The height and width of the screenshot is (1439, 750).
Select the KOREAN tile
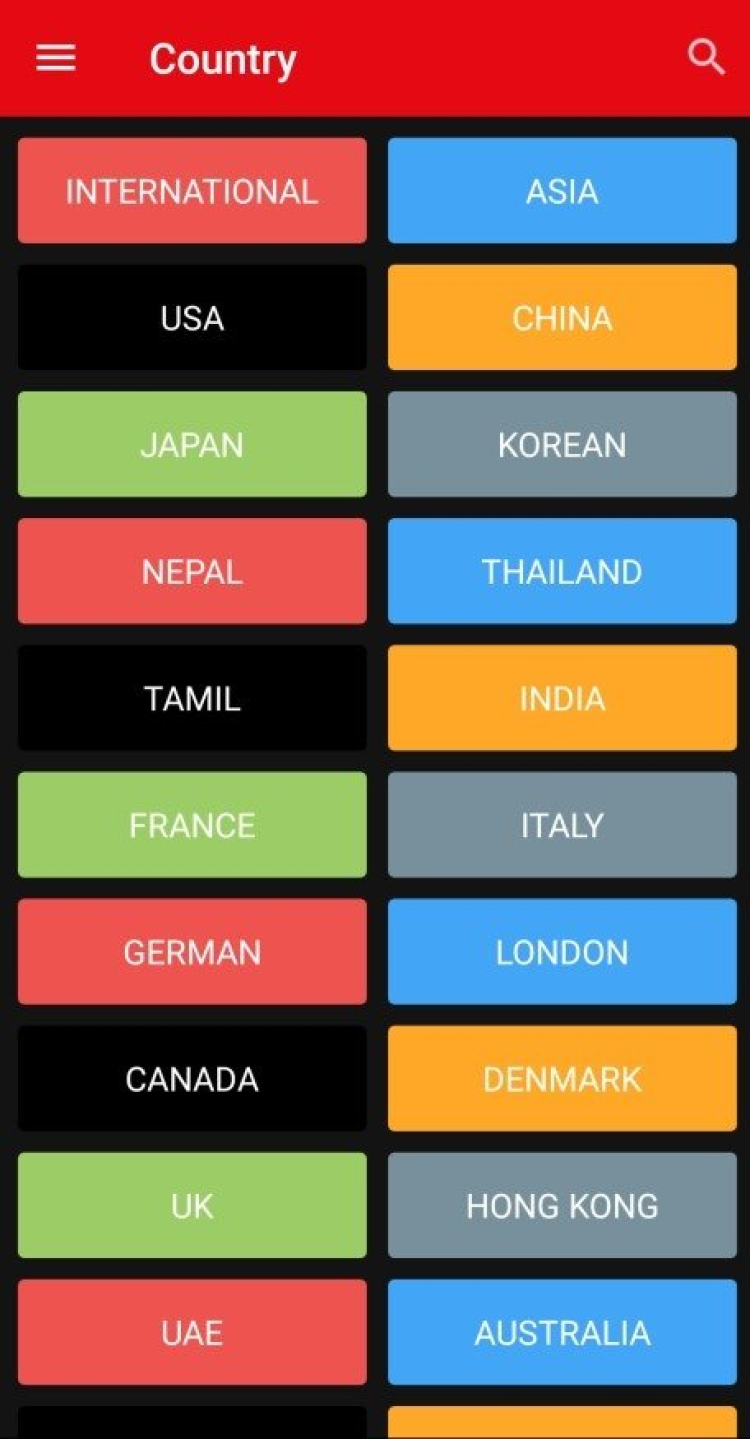(562, 445)
